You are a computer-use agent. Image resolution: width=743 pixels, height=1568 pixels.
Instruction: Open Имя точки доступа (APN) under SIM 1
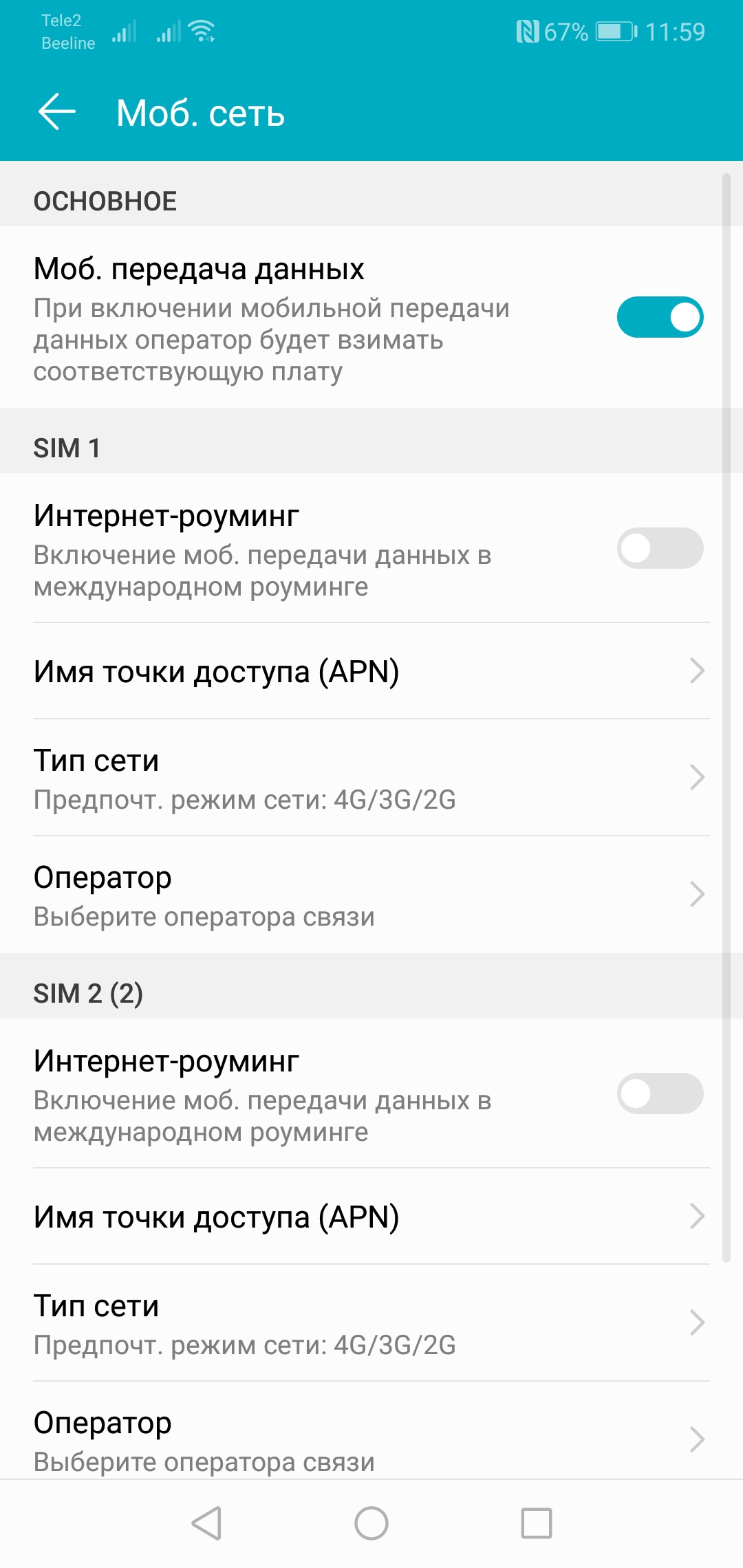coord(371,671)
